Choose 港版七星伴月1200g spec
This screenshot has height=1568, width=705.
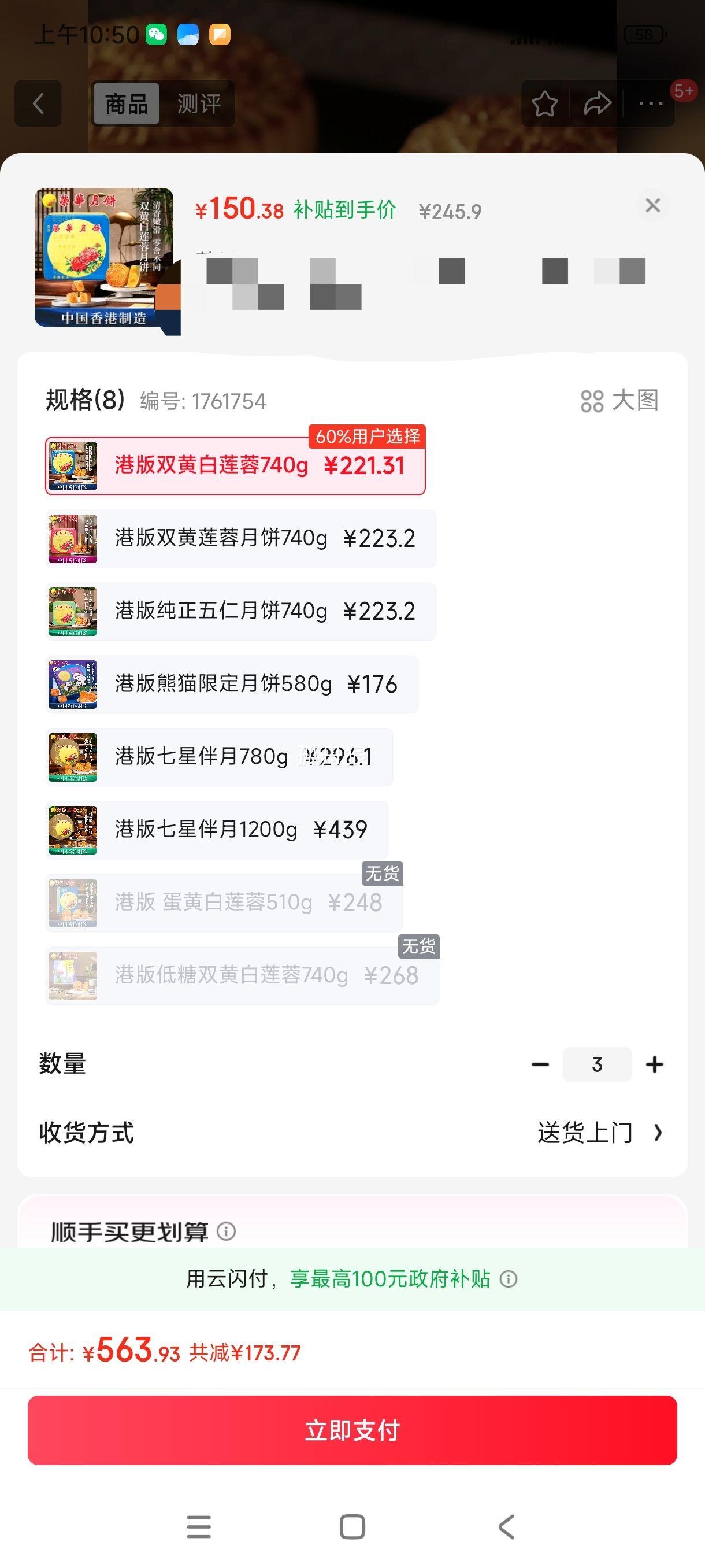(217, 830)
